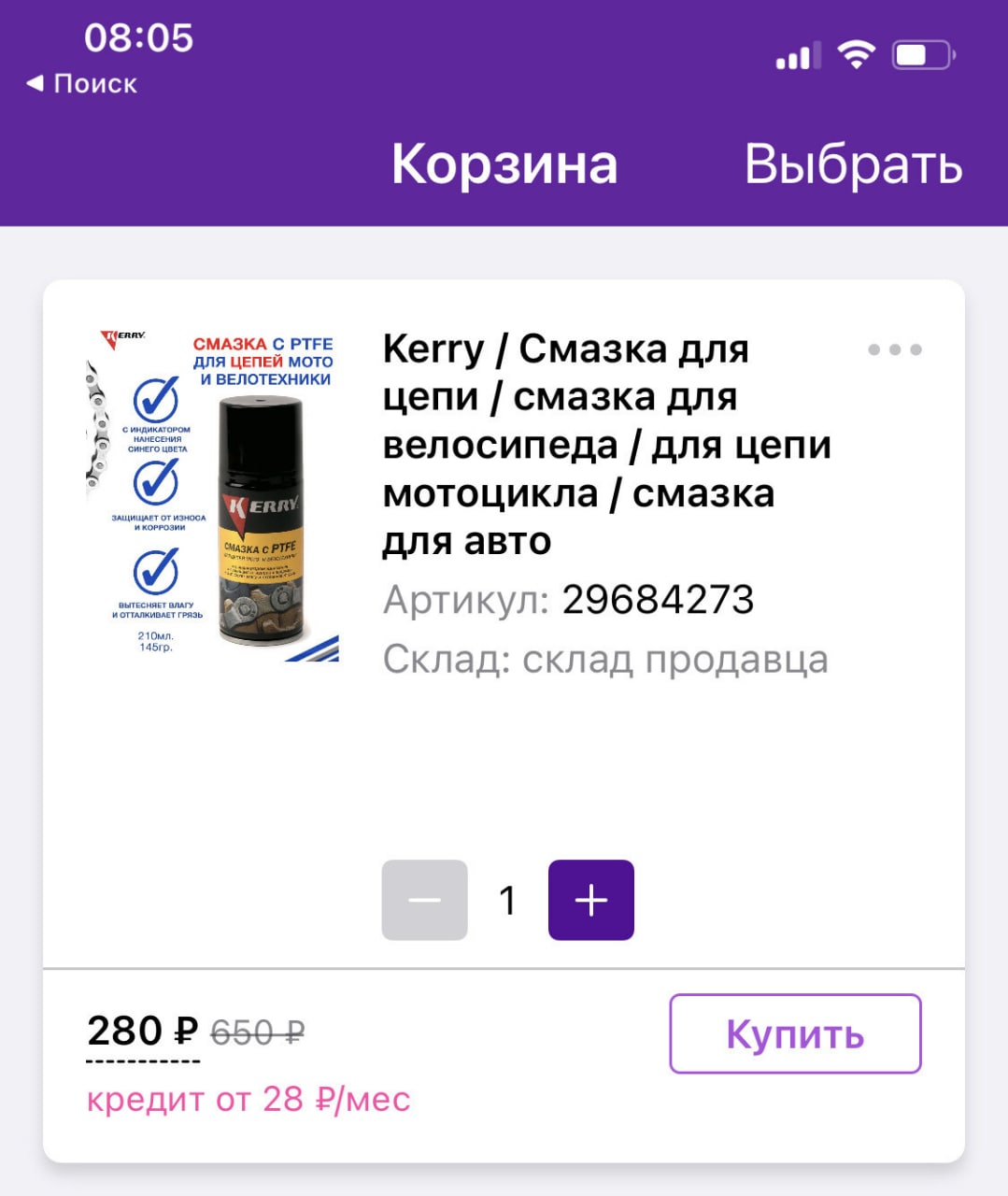Open the three-dot menu for Kerry item
Screen dimensions: 1008x1196
coord(894,349)
